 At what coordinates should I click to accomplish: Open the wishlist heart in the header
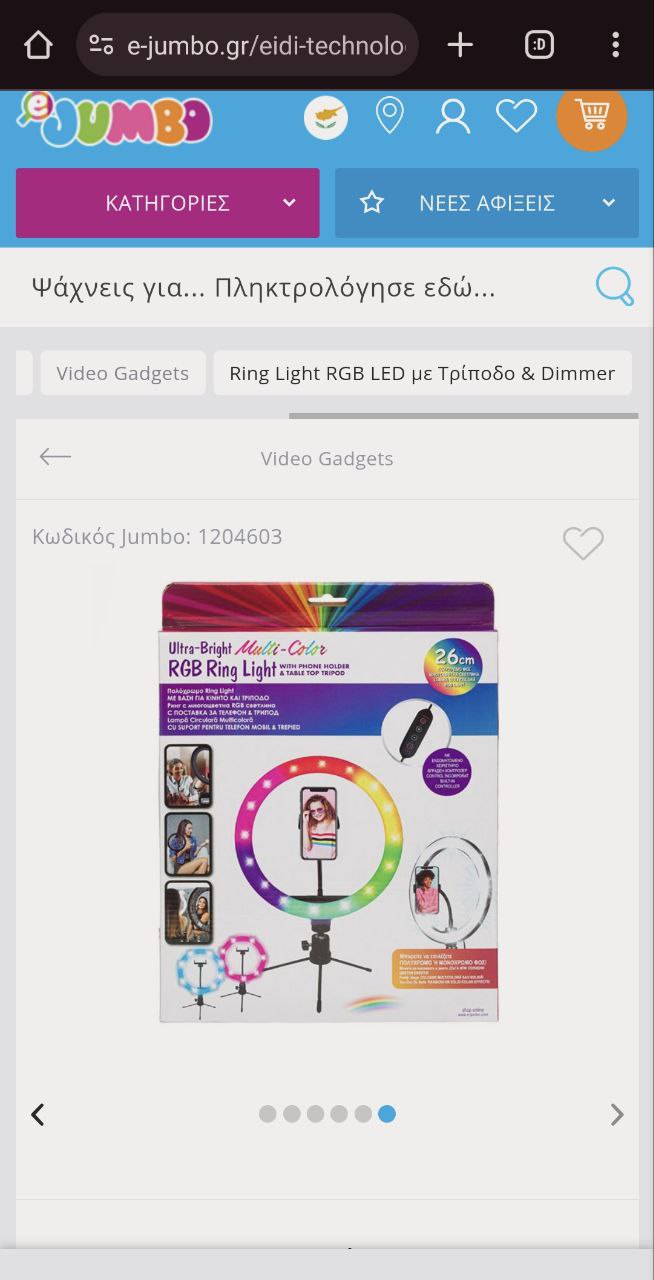pos(516,117)
